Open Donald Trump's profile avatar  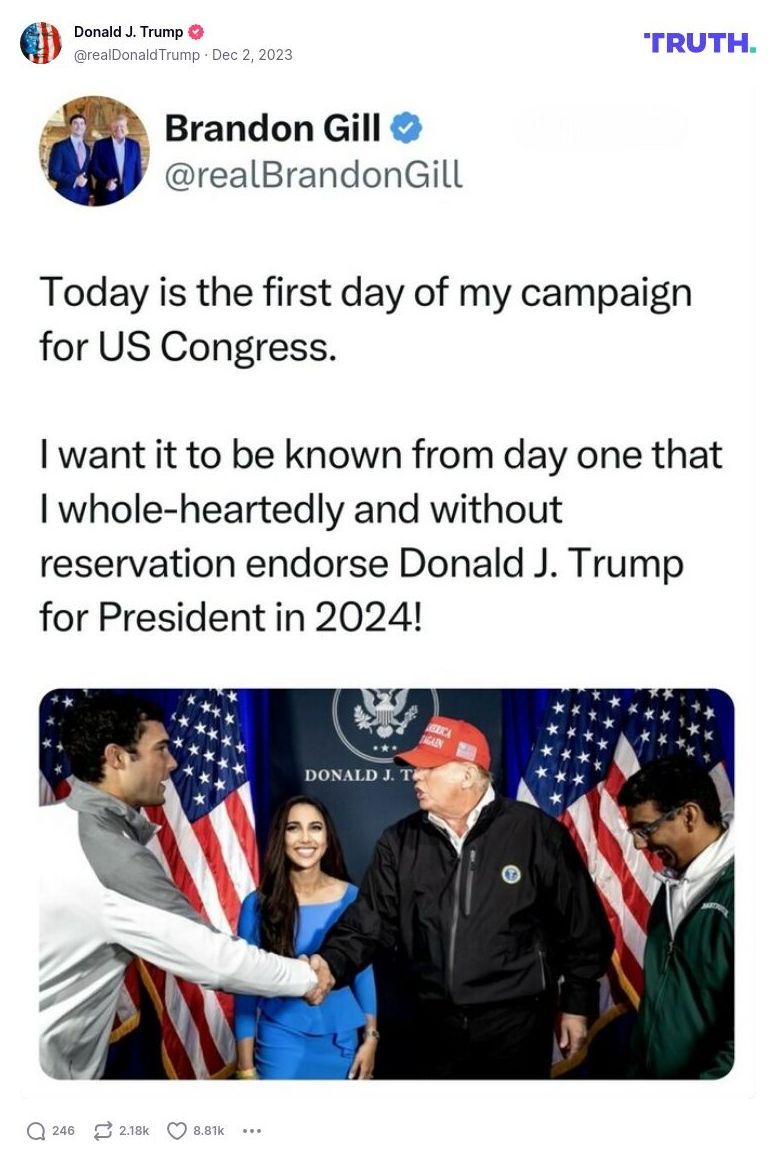click(41, 44)
